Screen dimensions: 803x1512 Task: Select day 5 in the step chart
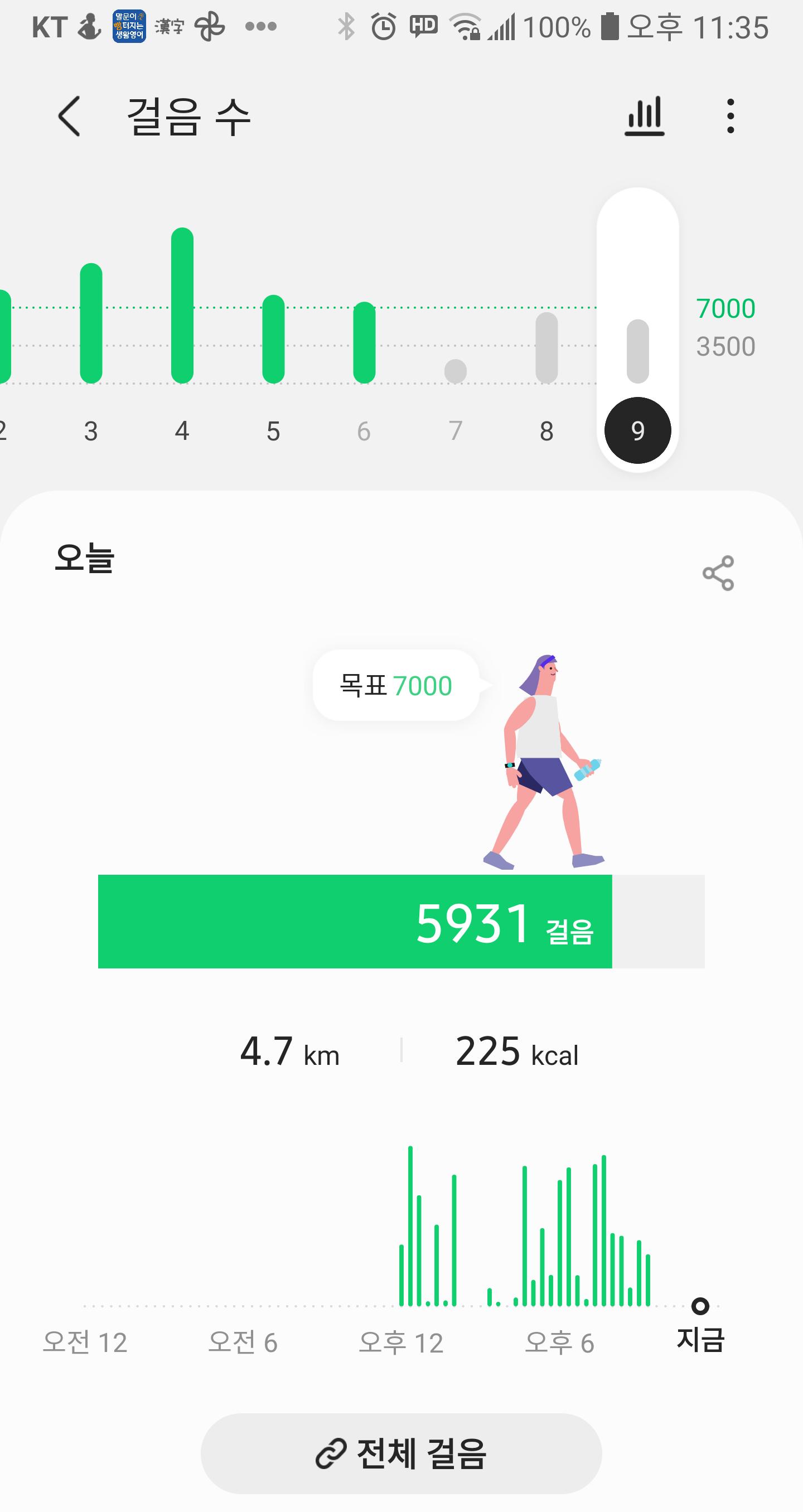point(273,431)
